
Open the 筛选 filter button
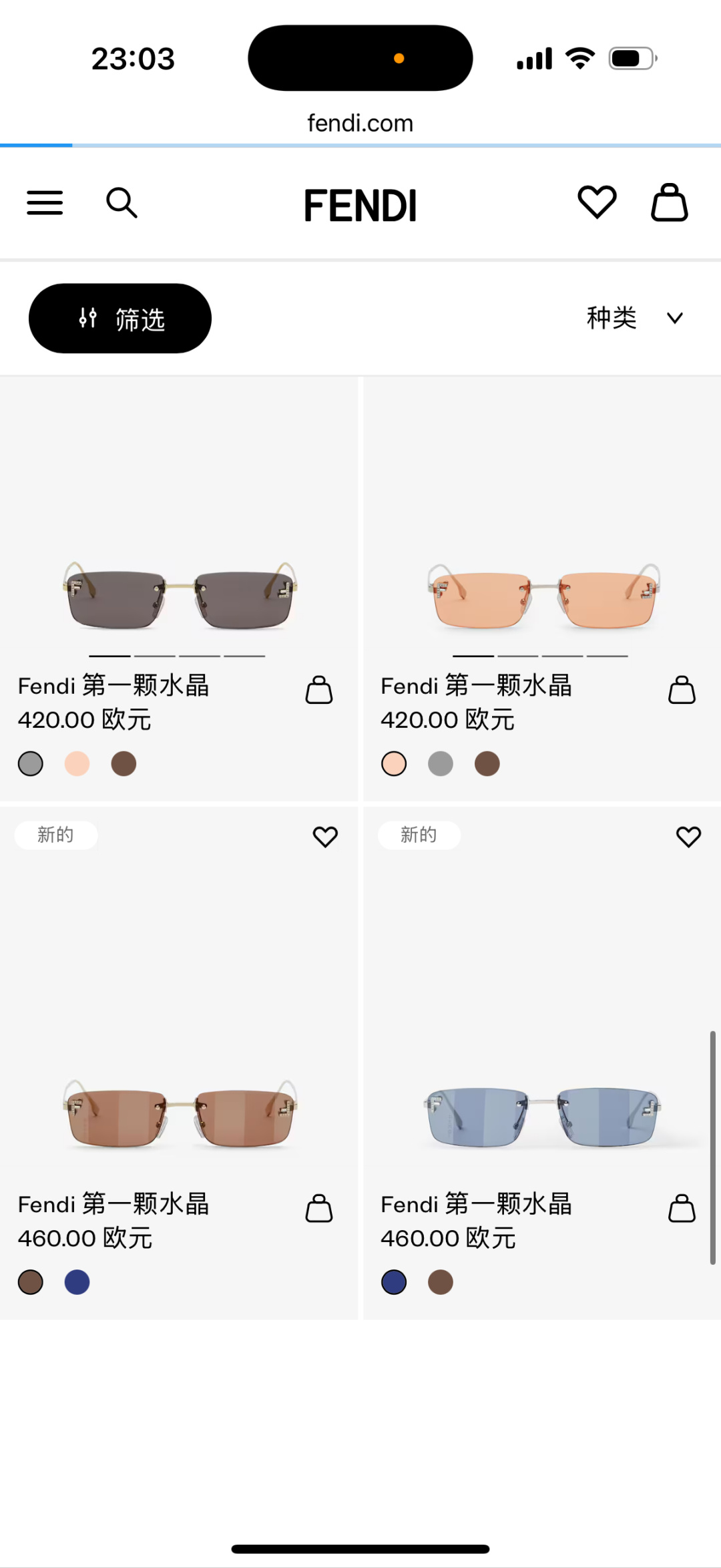coord(120,319)
